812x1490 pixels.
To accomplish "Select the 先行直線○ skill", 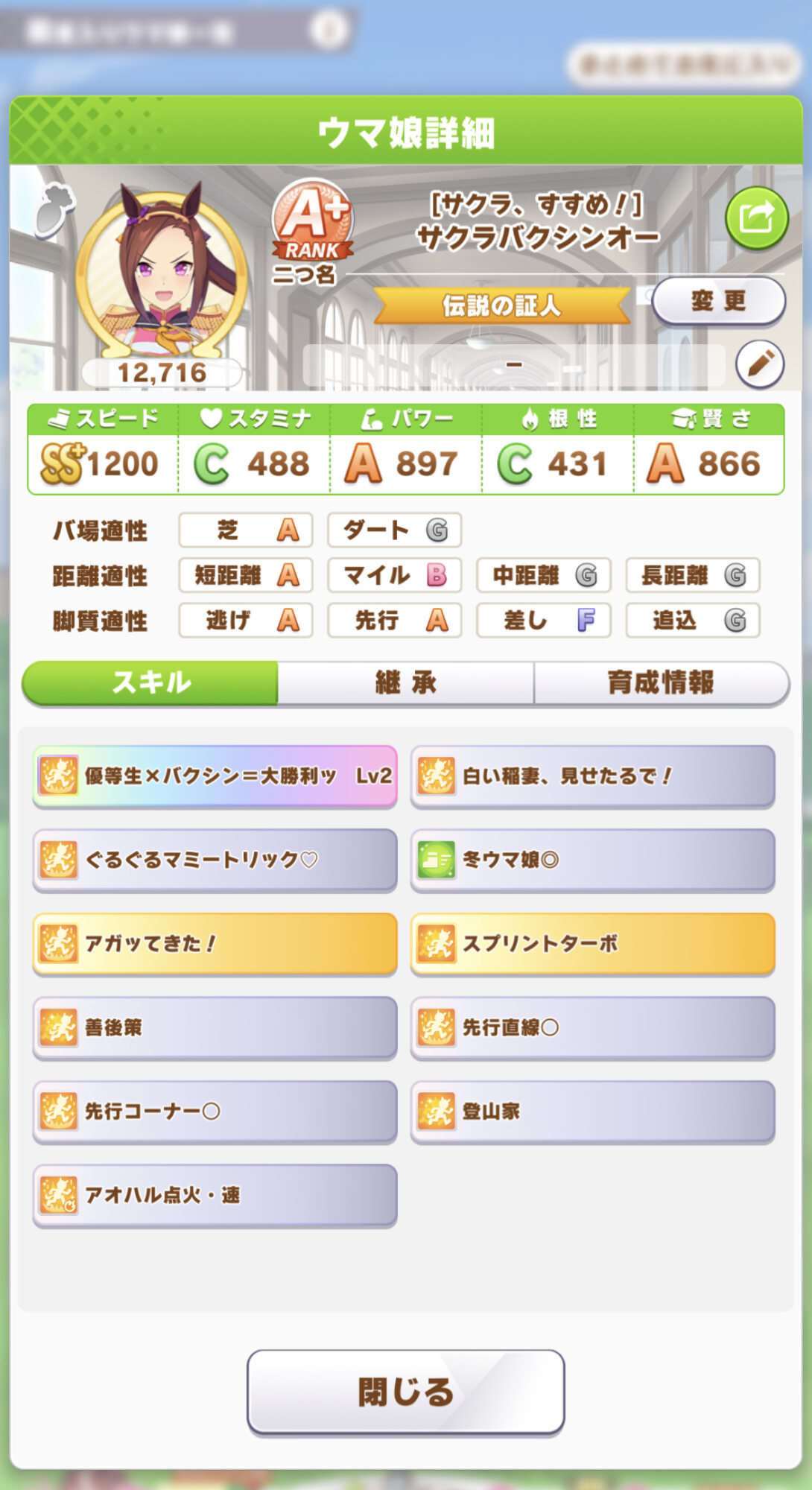I will 592,1027.
